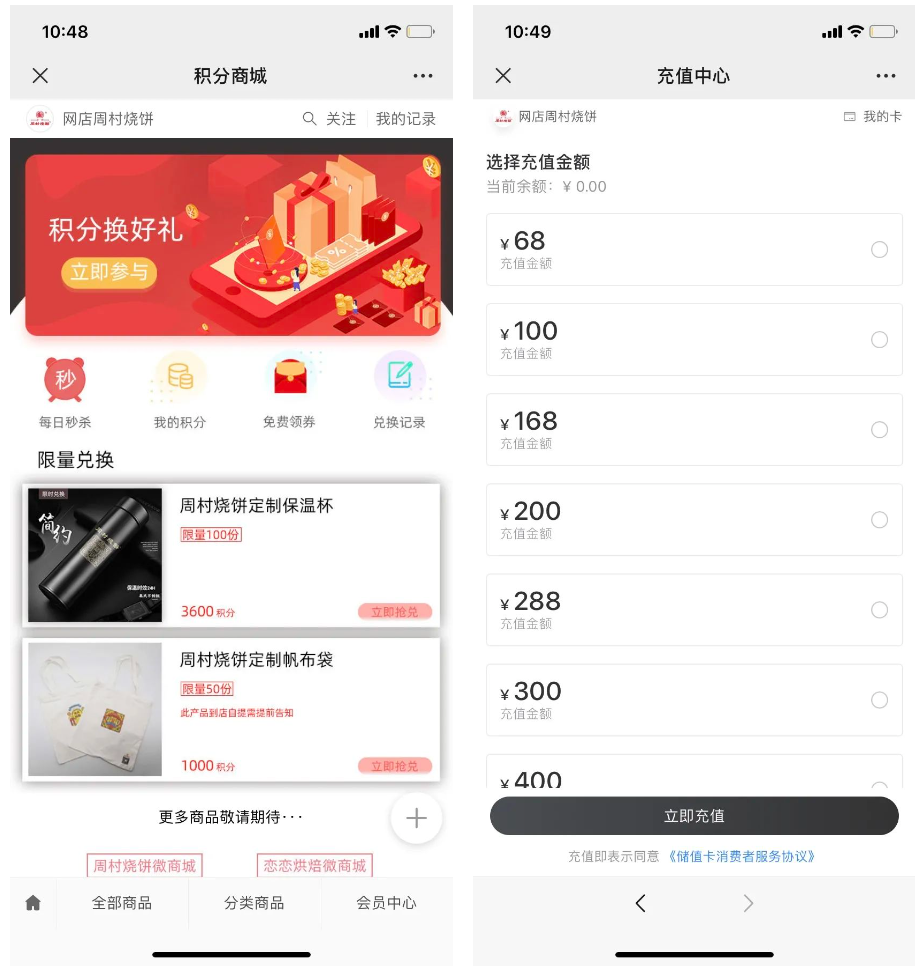Open 《储值卡消费者服务协议》 link

pyautogui.click(x=742, y=857)
